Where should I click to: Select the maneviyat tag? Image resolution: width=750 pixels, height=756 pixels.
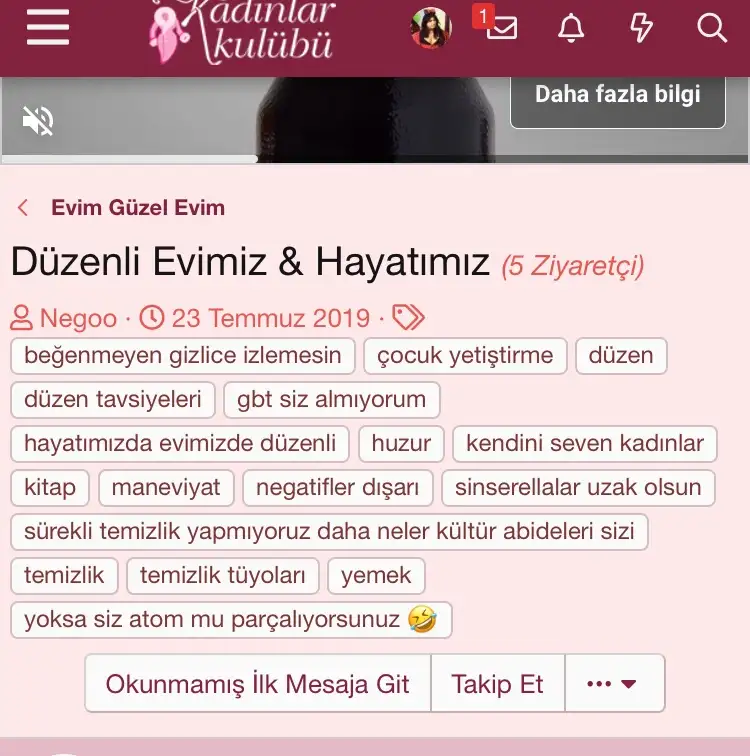click(x=166, y=488)
